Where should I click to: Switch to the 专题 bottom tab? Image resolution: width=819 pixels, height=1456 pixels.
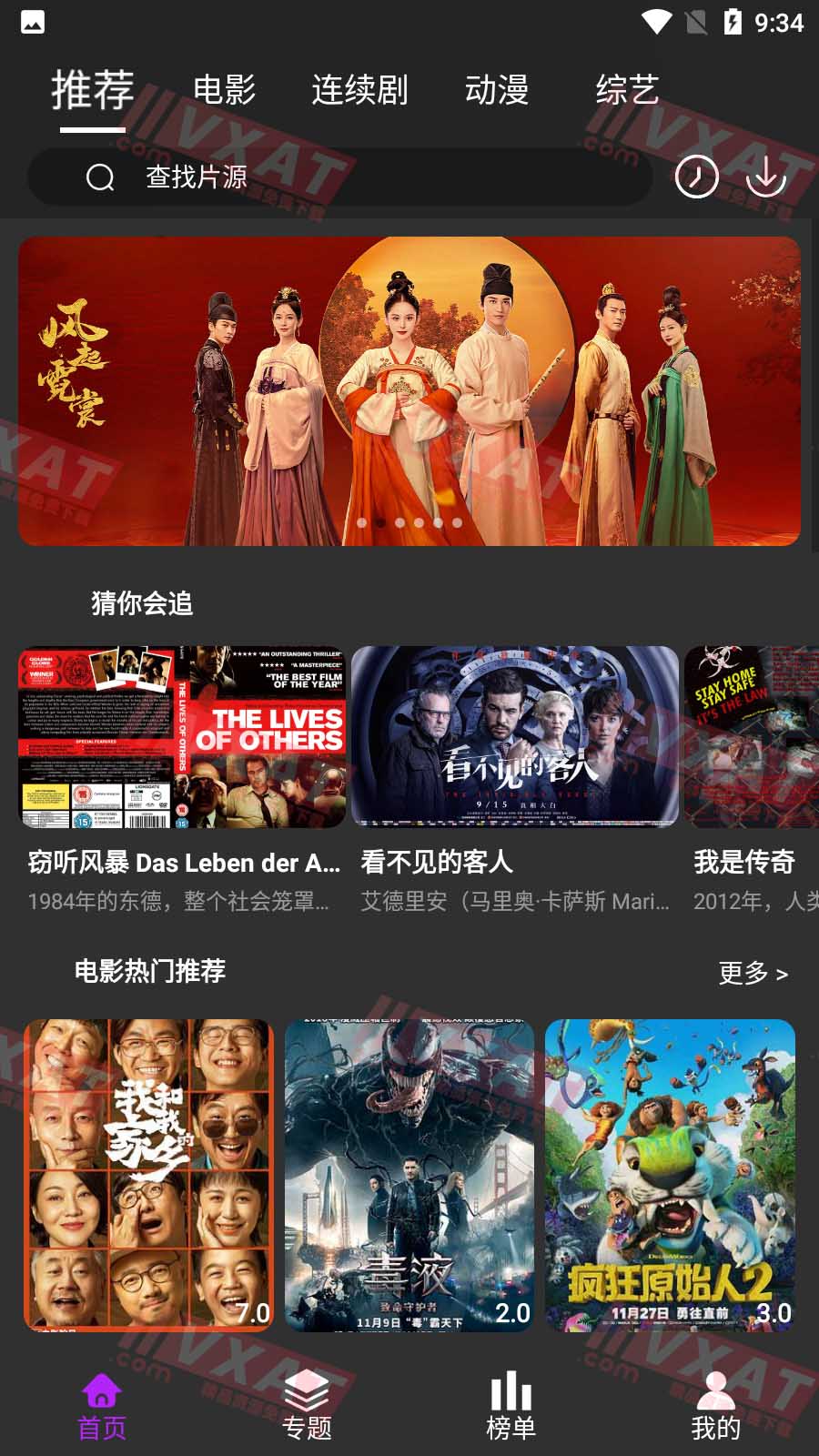(x=307, y=1407)
